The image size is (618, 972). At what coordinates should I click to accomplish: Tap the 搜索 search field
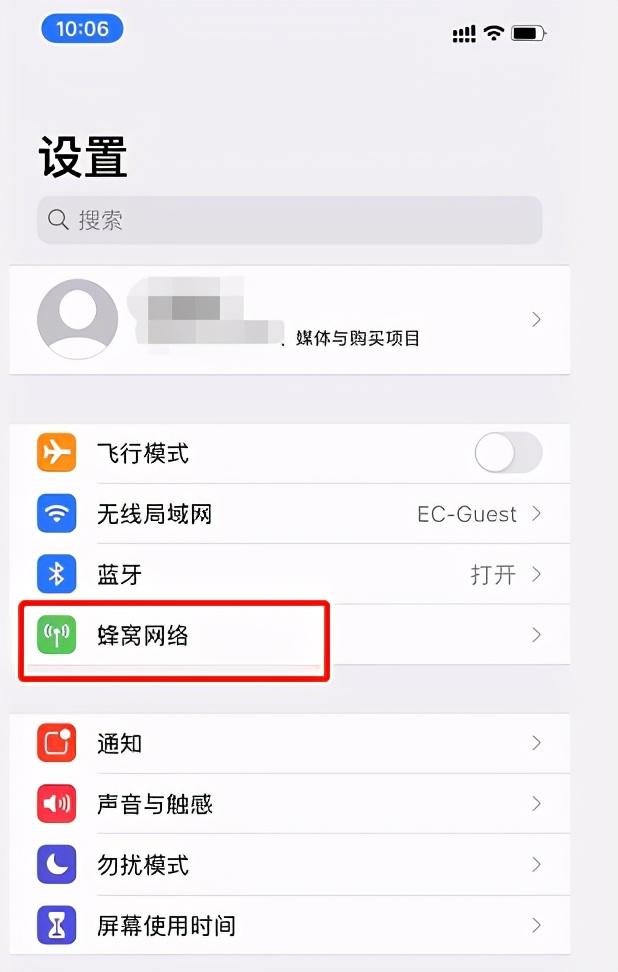(x=289, y=220)
